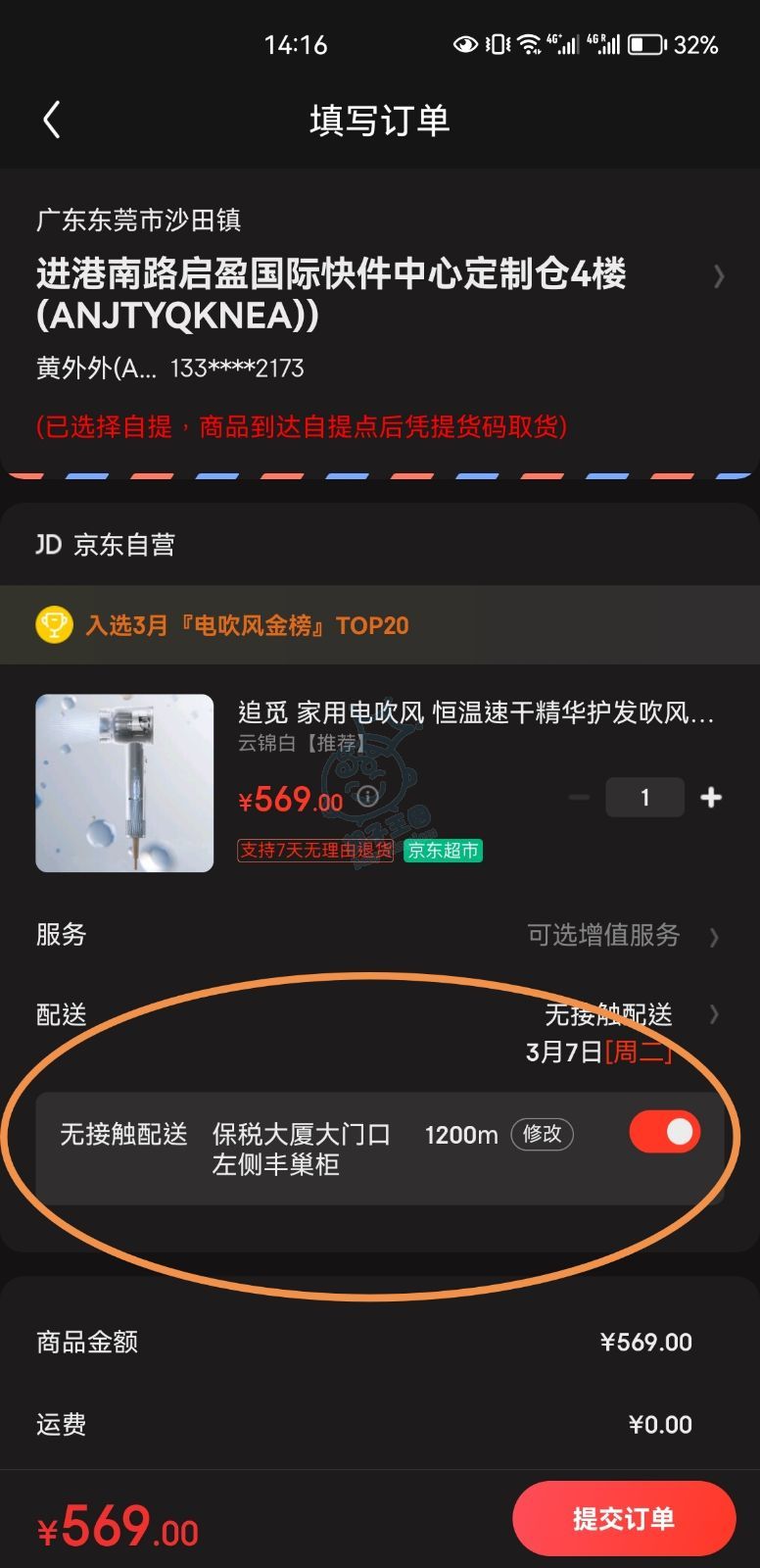Open the hair dryer product image
This screenshot has width=760, height=1568.
124,783
